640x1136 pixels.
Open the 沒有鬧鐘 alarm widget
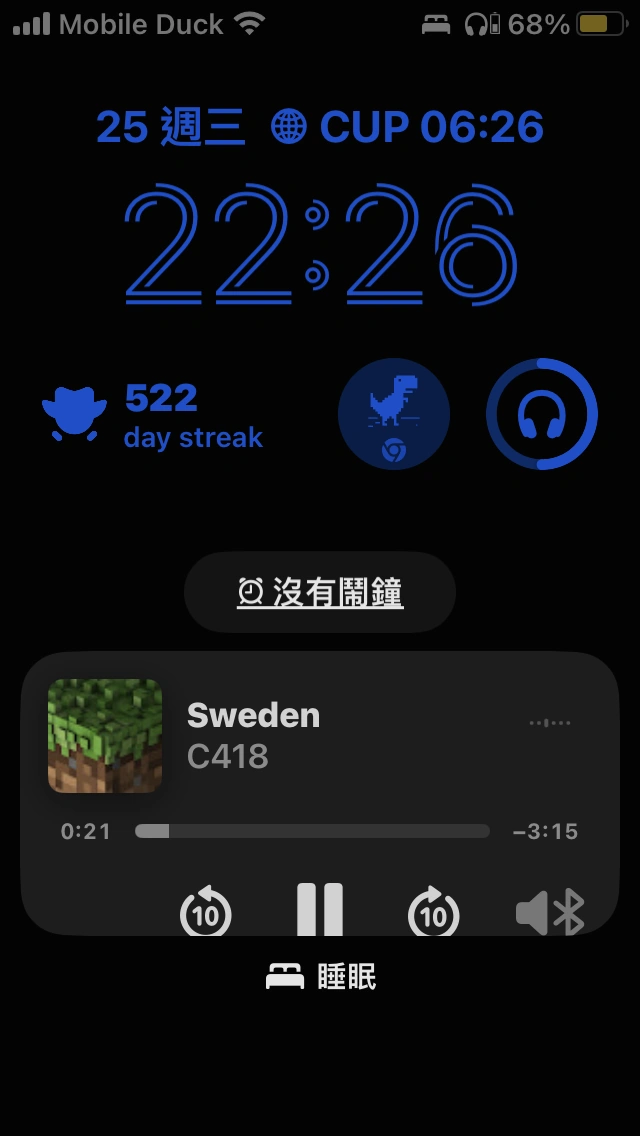tap(320, 593)
